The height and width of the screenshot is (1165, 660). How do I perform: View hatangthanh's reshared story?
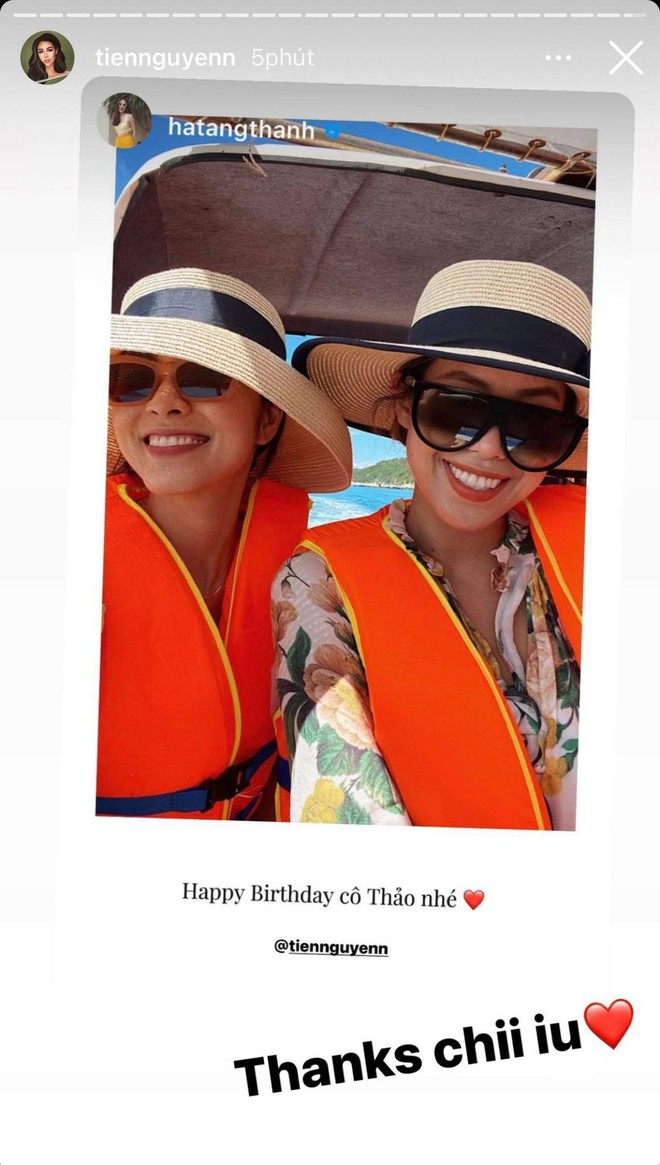pos(254,130)
